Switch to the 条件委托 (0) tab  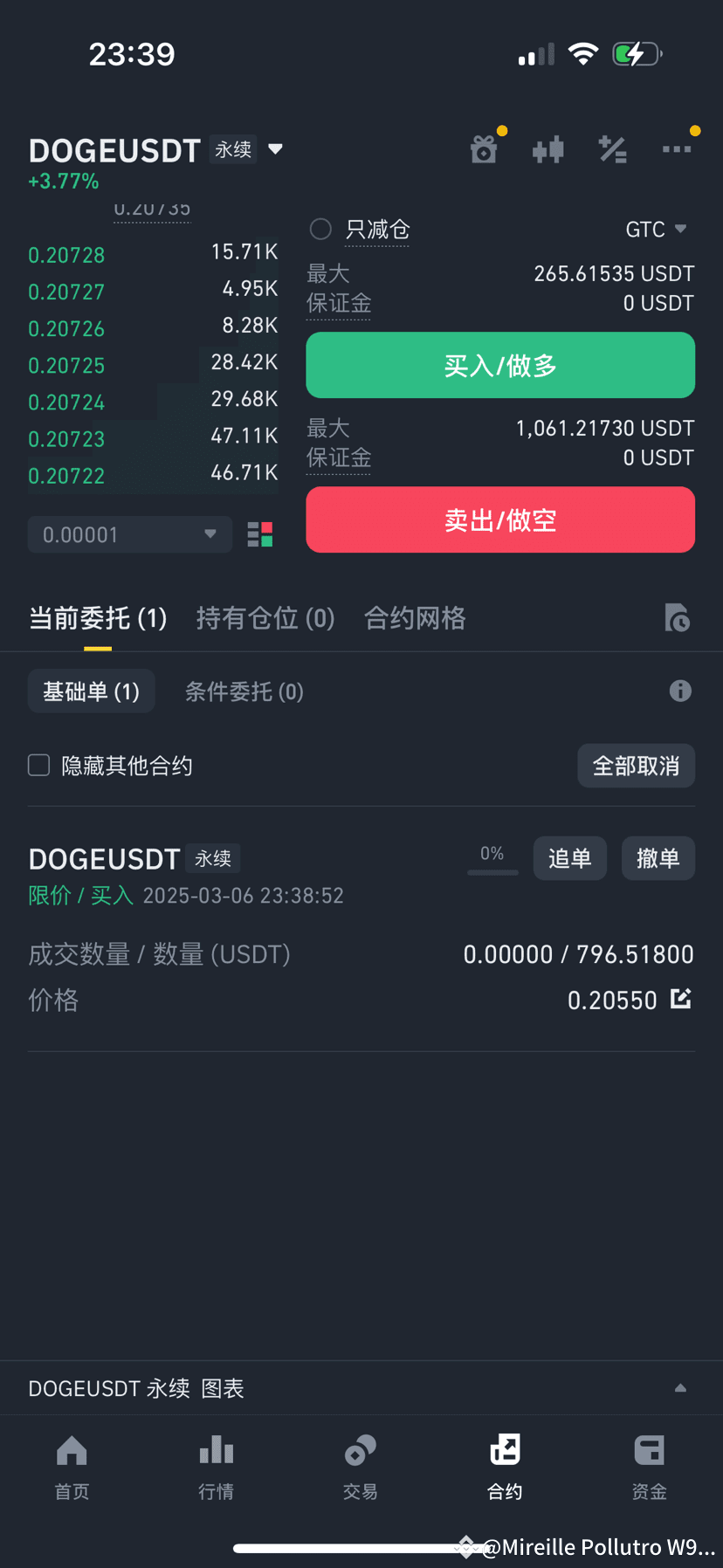click(244, 691)
